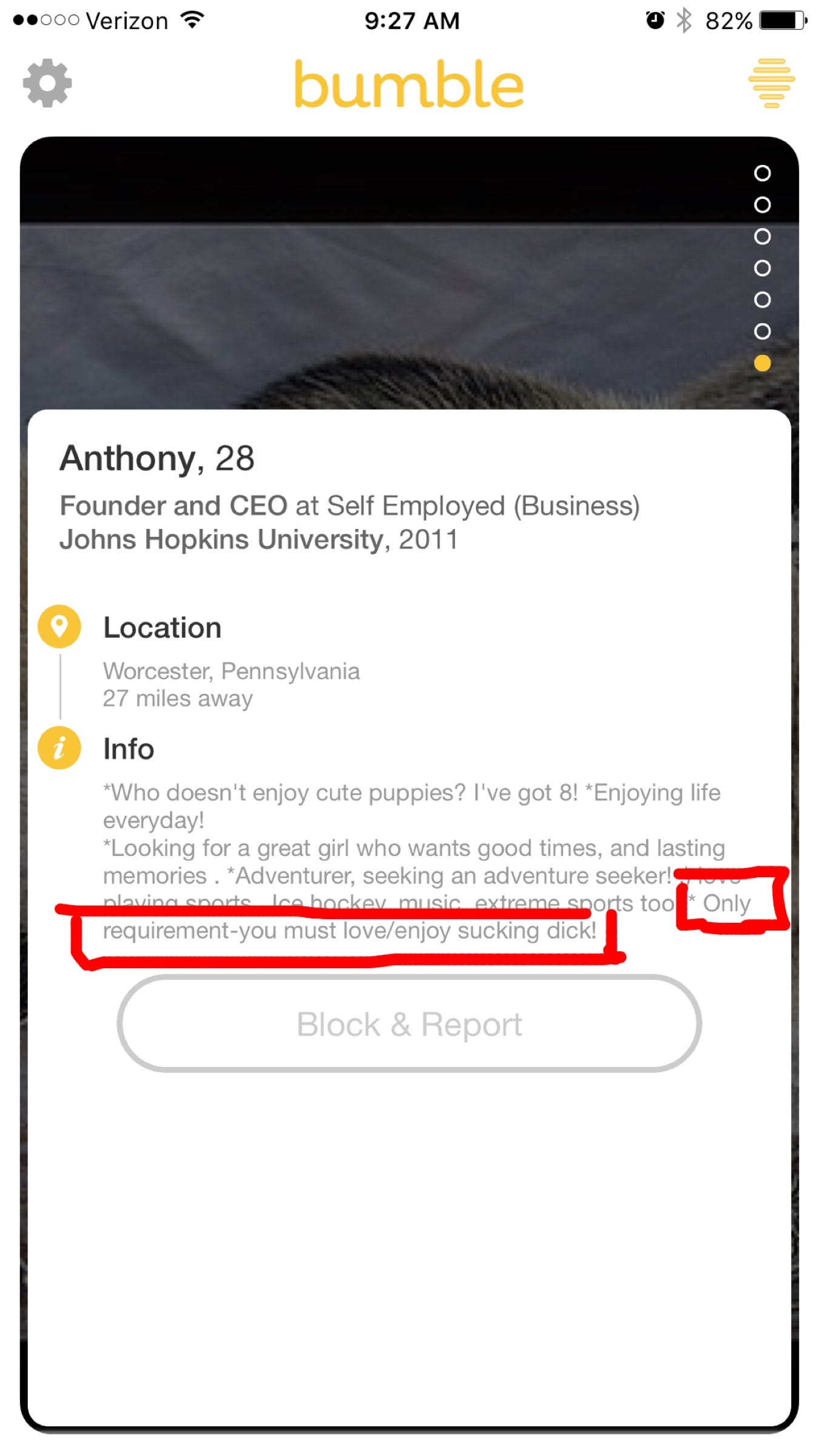Open the beehive matches icon
Screen dimensions: 819x1456
(x=771, y=83)
